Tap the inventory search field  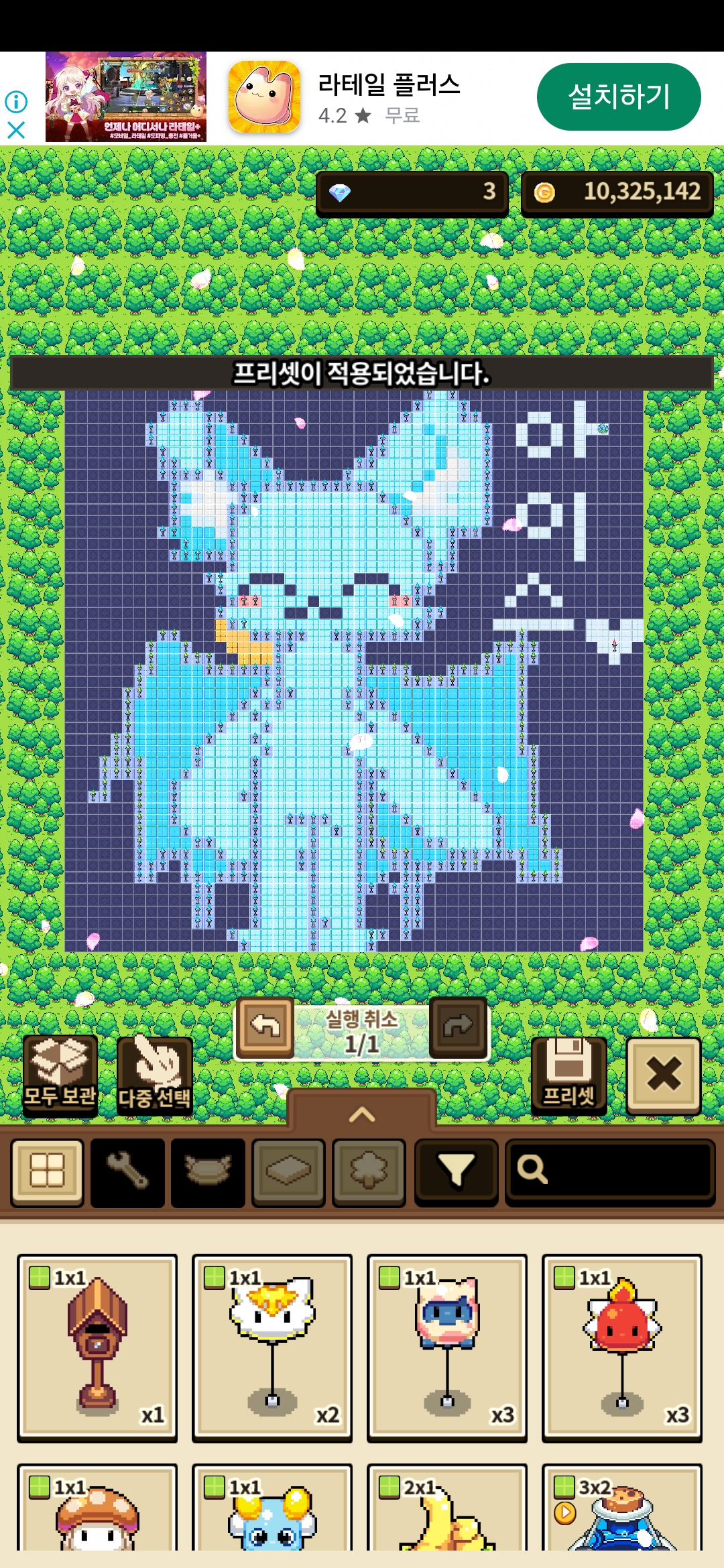coord(610,1170)
